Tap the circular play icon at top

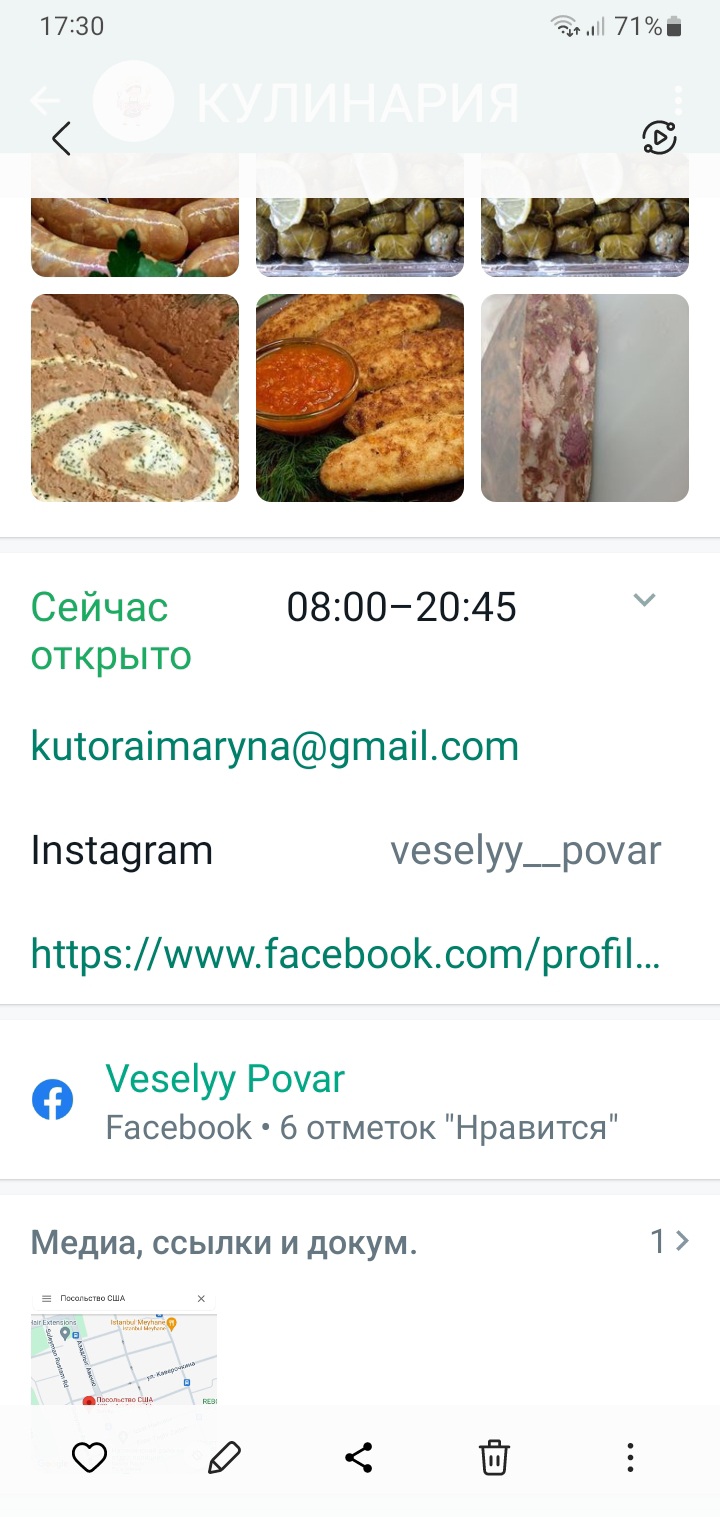pos(659,138)
